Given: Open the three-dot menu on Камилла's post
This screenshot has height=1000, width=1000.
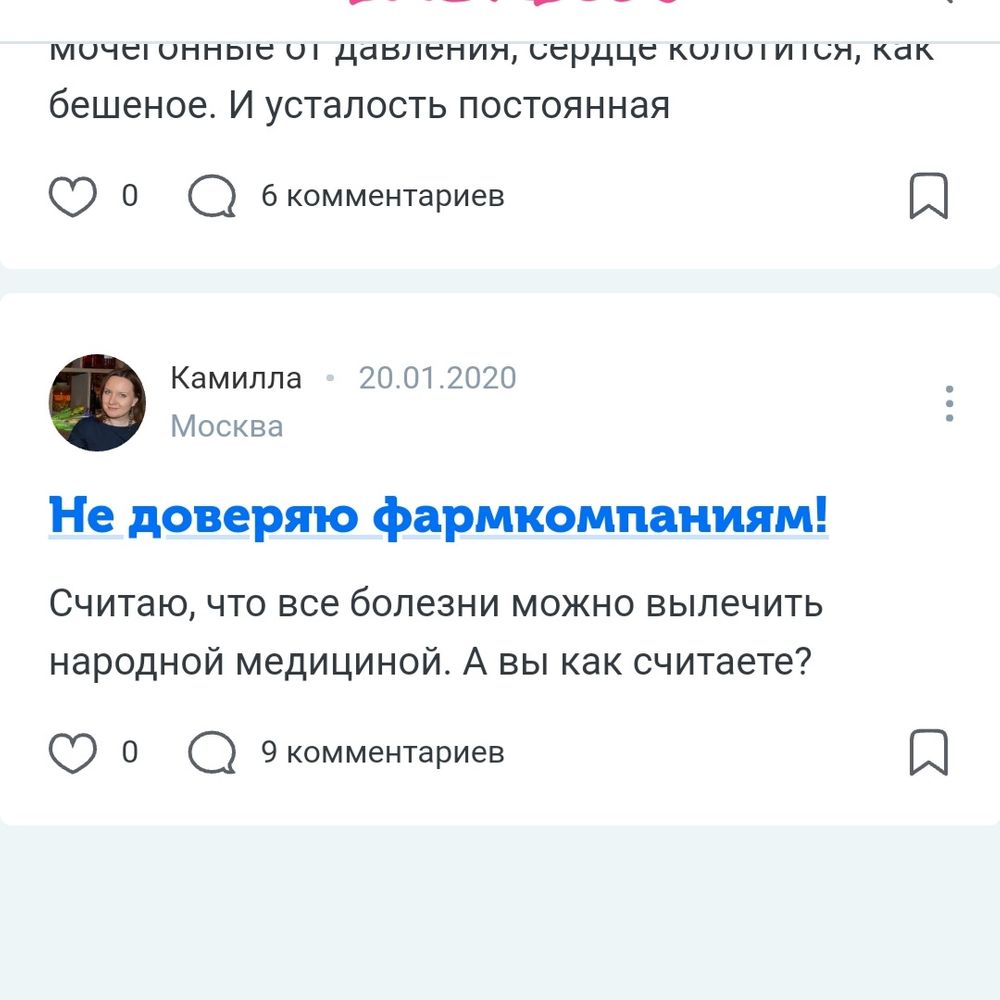Looking at the screenshot, I should [x=949, y=403].
